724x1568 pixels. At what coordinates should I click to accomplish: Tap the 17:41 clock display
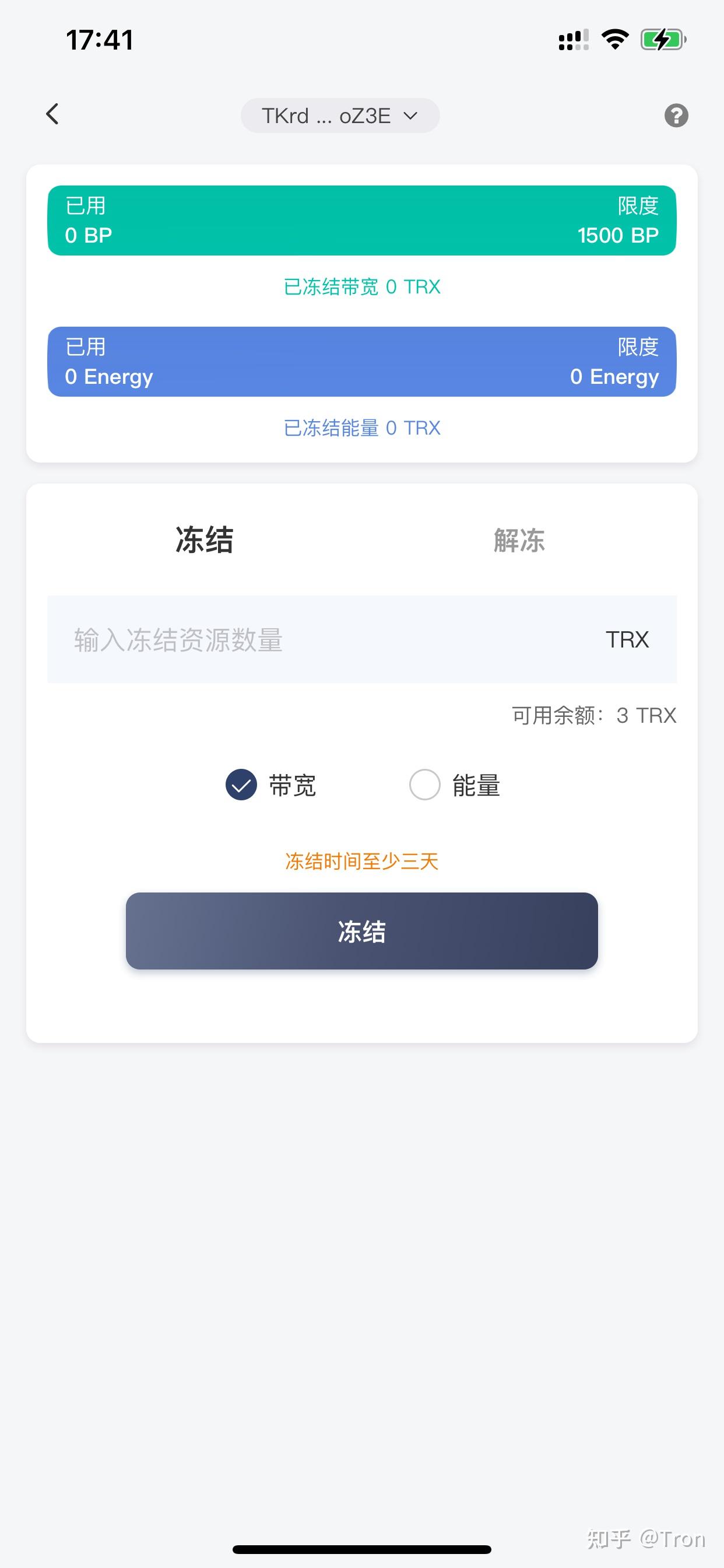(99, 39)
